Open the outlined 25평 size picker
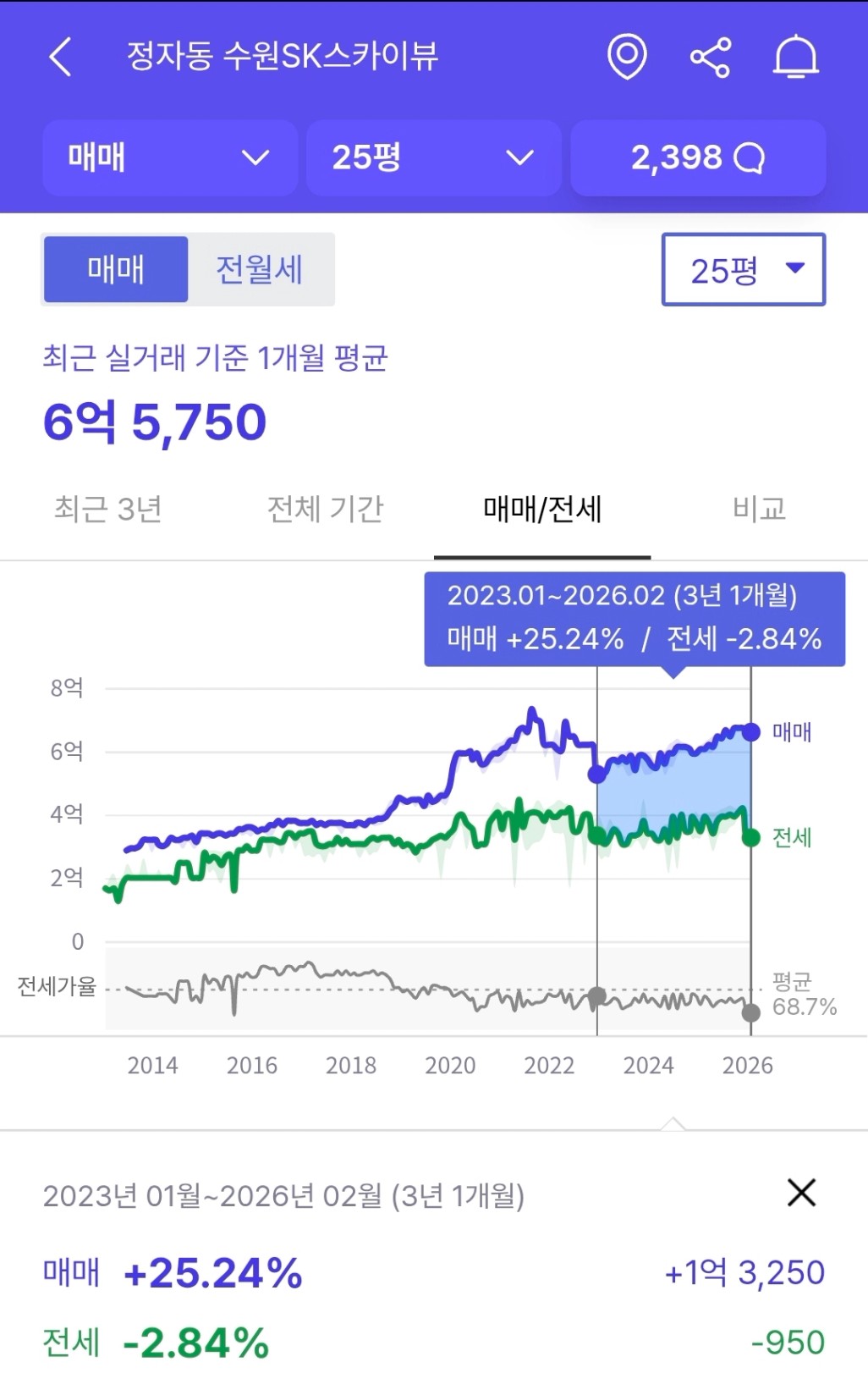 (x=743, y=269)
